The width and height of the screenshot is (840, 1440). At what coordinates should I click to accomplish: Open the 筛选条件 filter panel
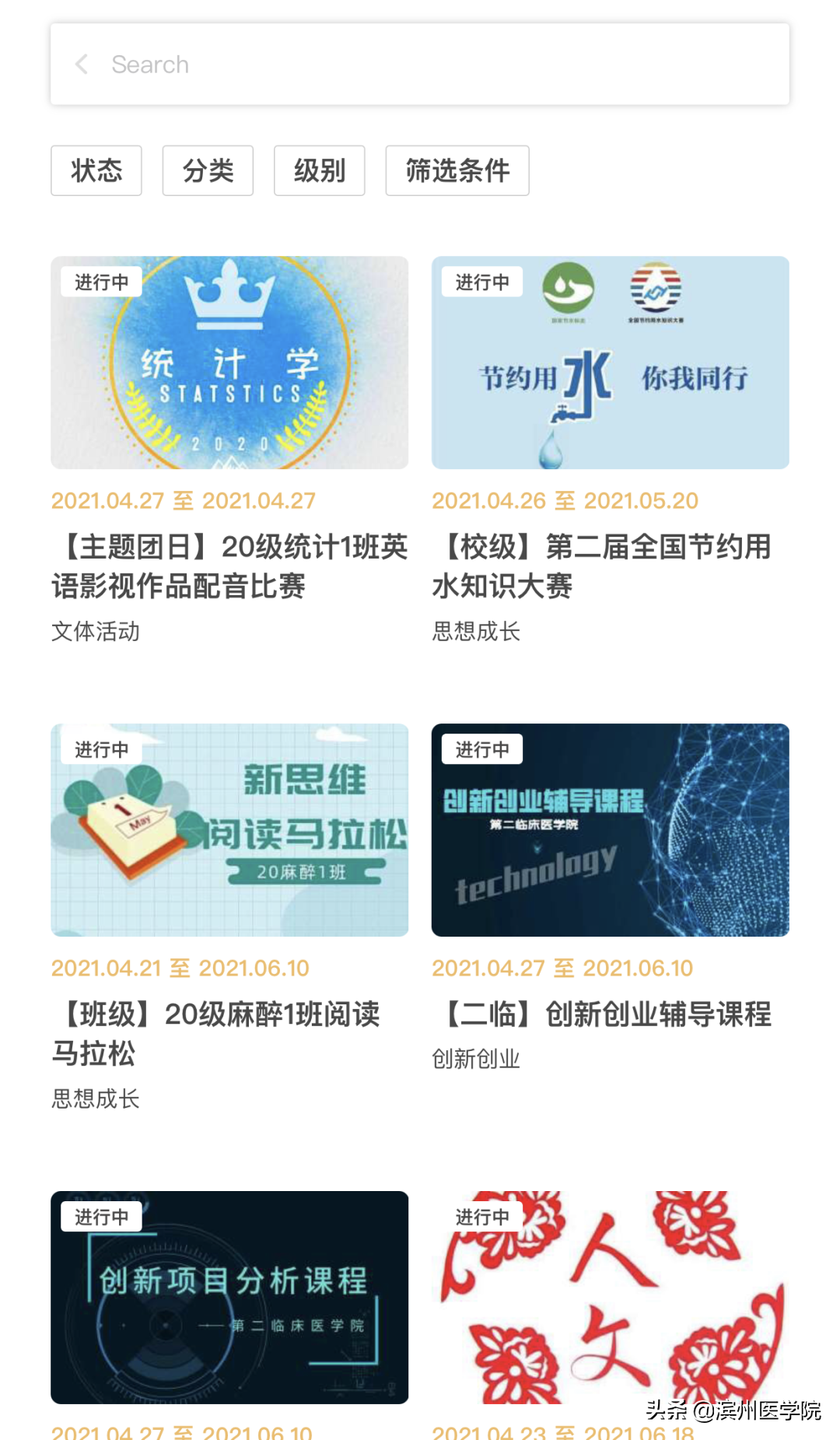point(457,170)
